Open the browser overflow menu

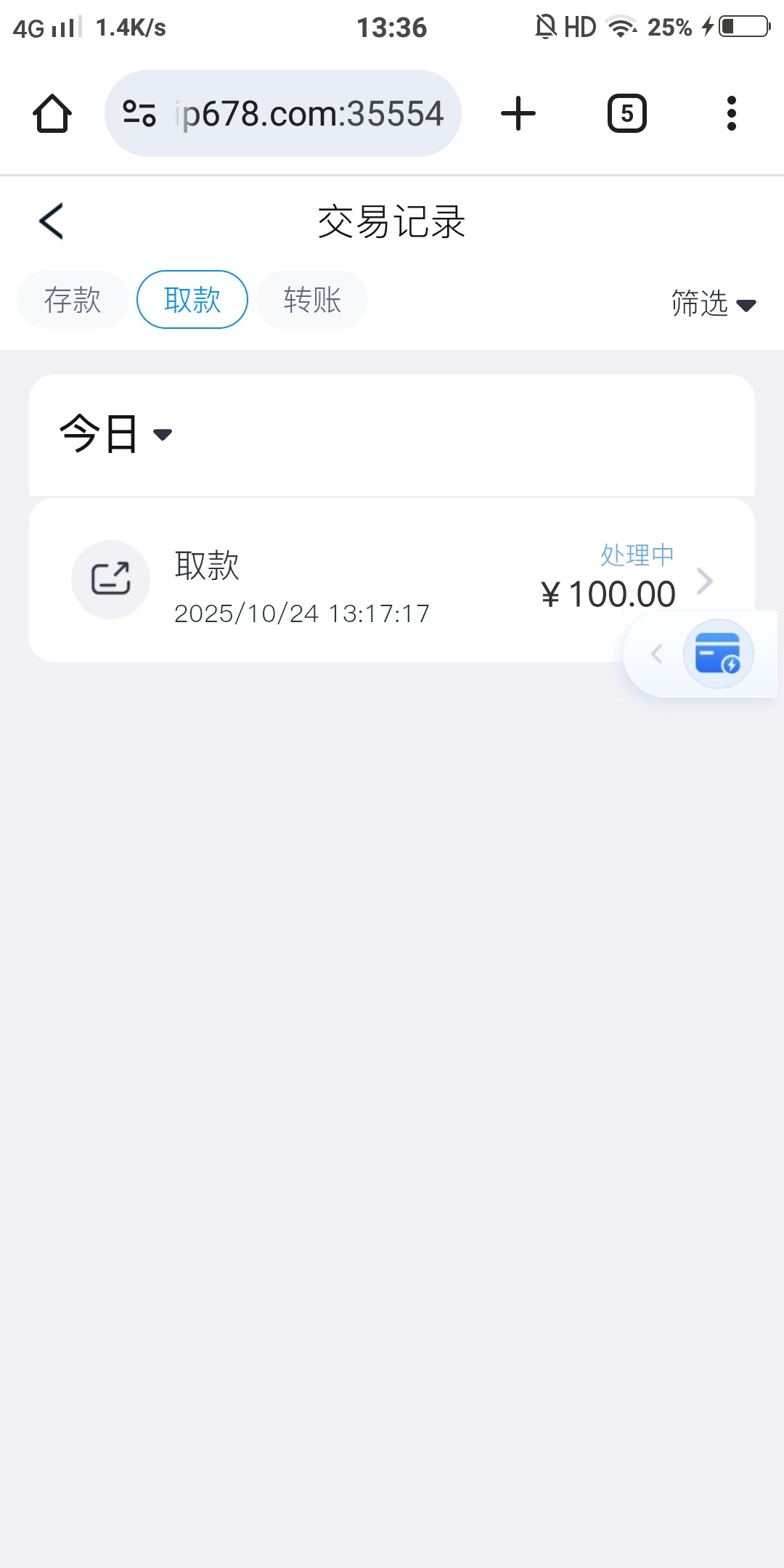pos(731,114)
